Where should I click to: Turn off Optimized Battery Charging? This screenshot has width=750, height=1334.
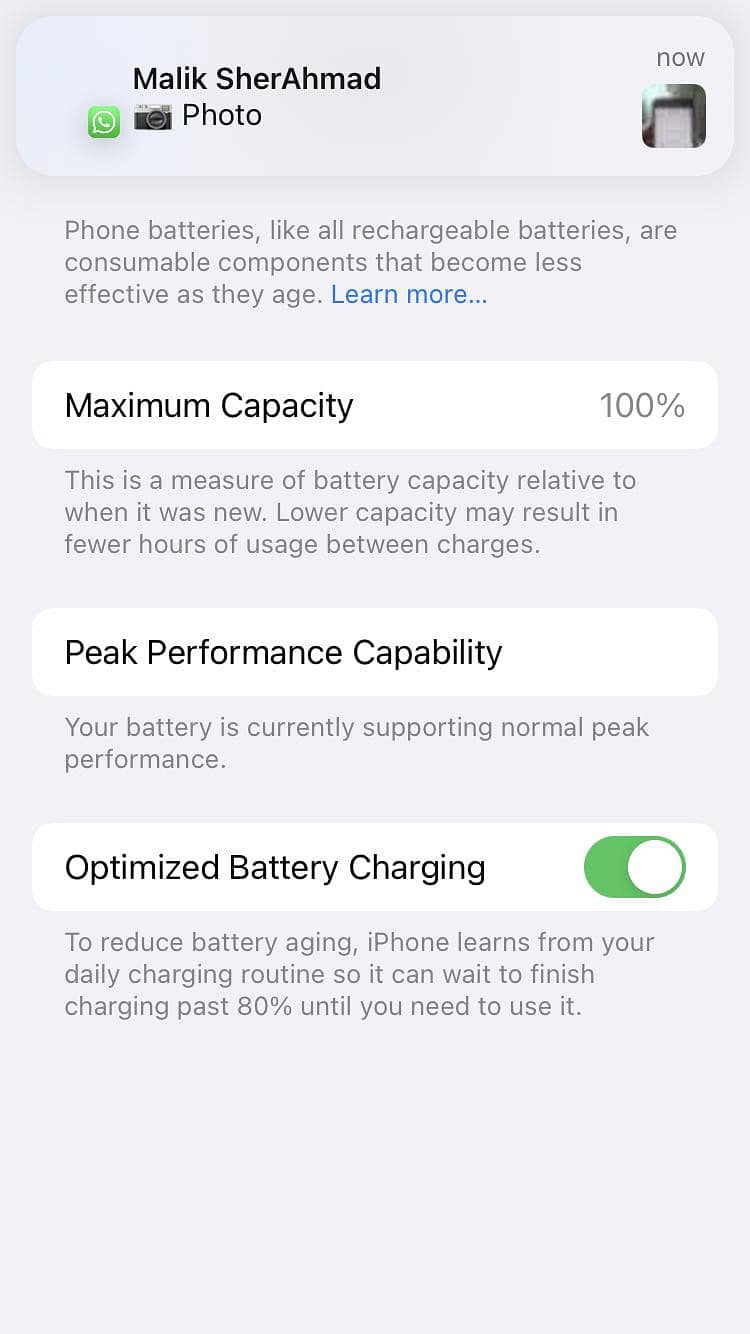[x=634, y=867]
